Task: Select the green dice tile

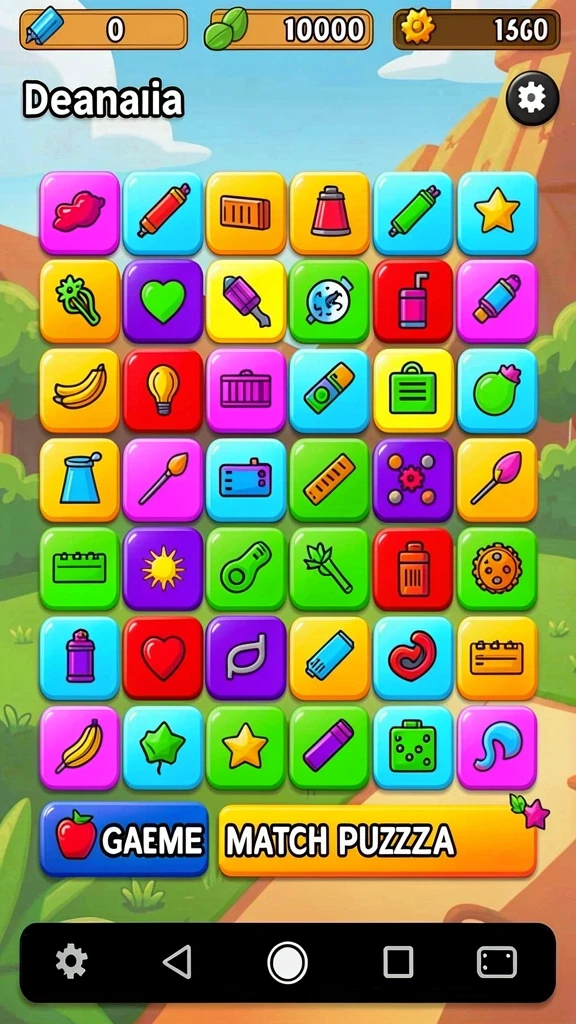Action: 413,748
